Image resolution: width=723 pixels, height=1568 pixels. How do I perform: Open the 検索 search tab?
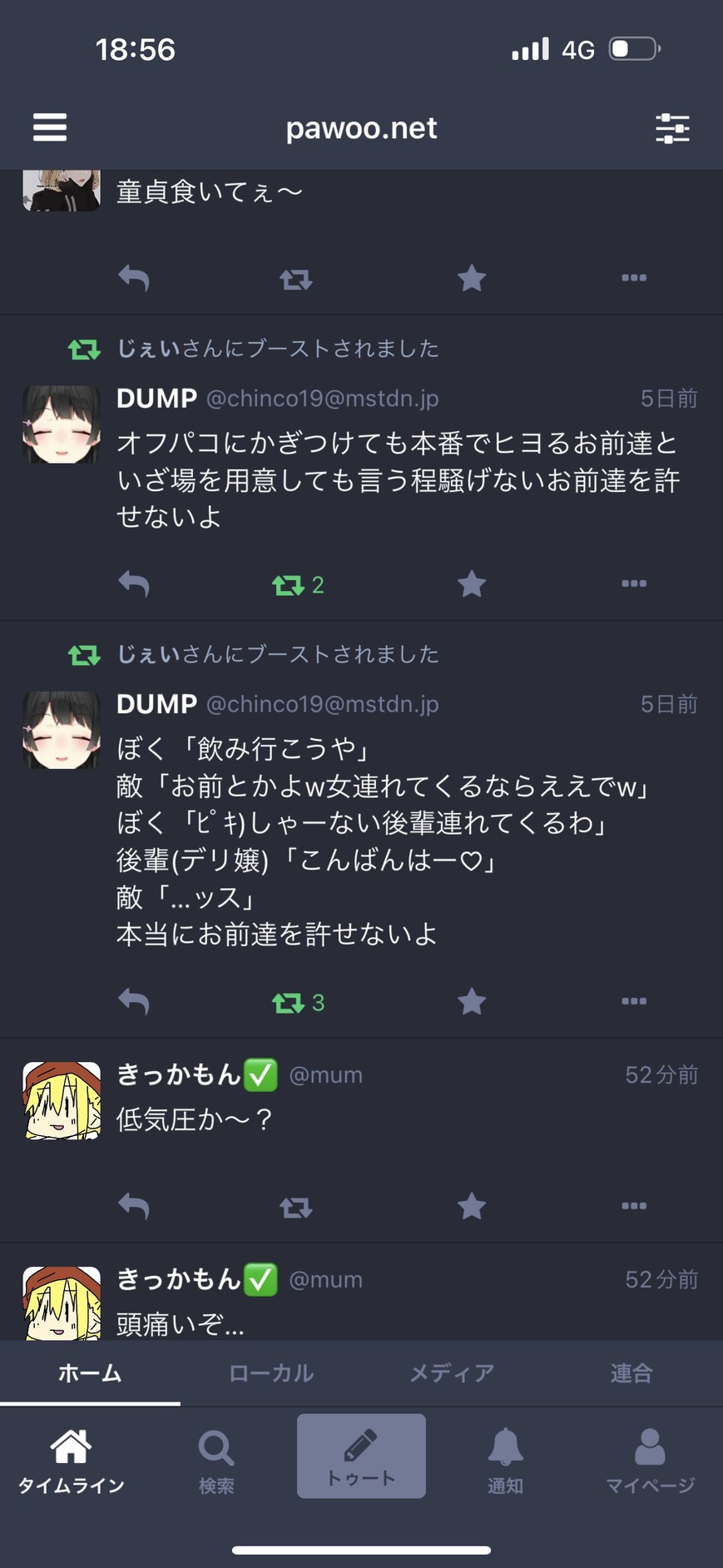pyautogui.click(x=216, y=1461)
